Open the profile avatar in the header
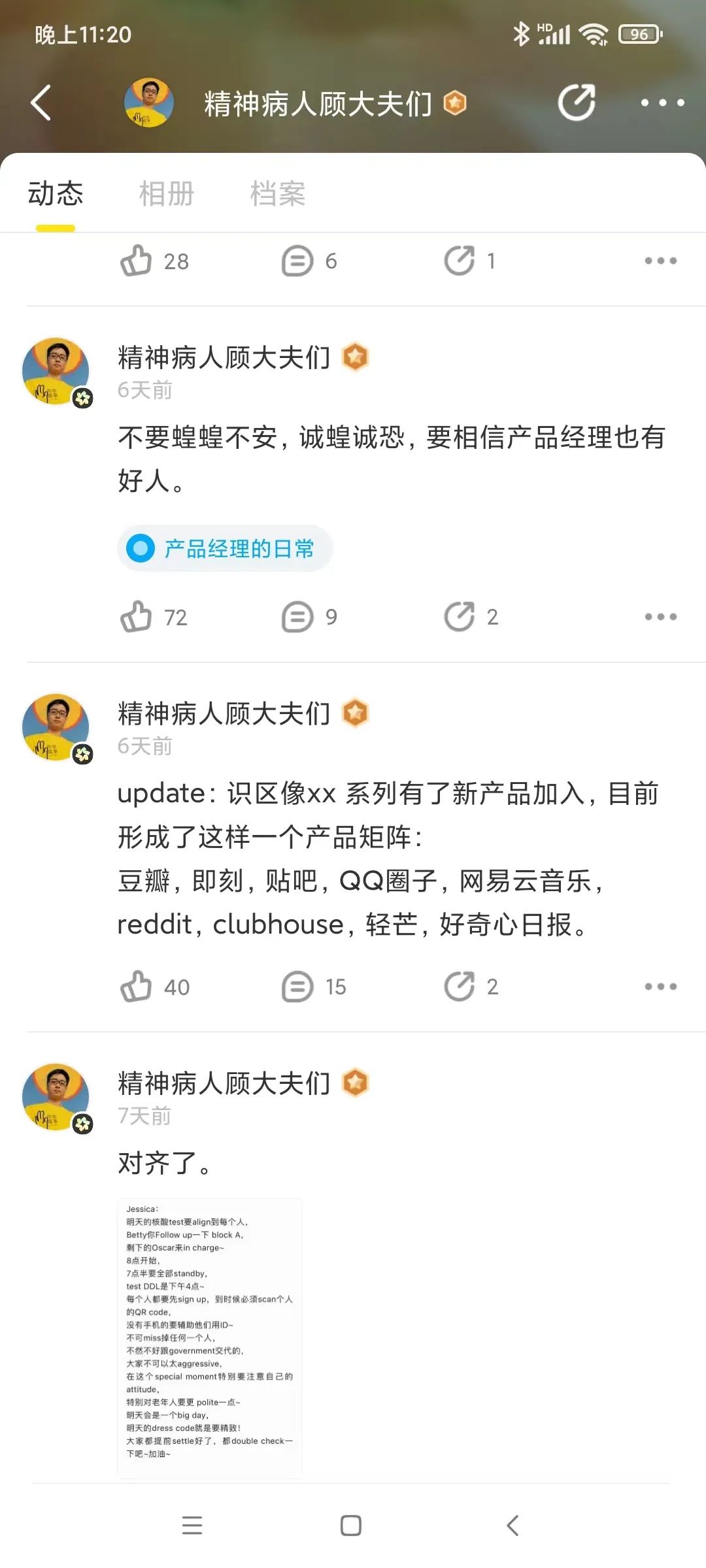The width and height of the screenshot is (706, 1568). [149, 103]
